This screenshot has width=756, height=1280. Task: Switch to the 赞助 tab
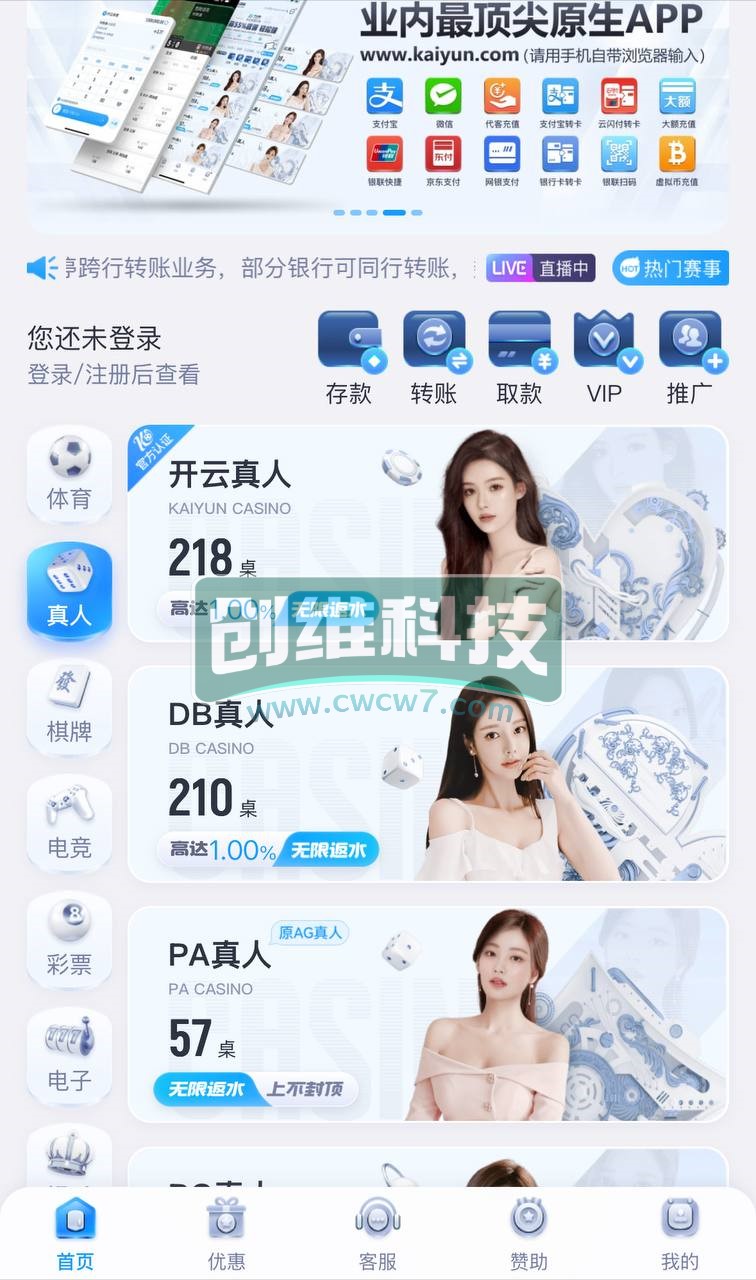click(x=529, y=1234)
